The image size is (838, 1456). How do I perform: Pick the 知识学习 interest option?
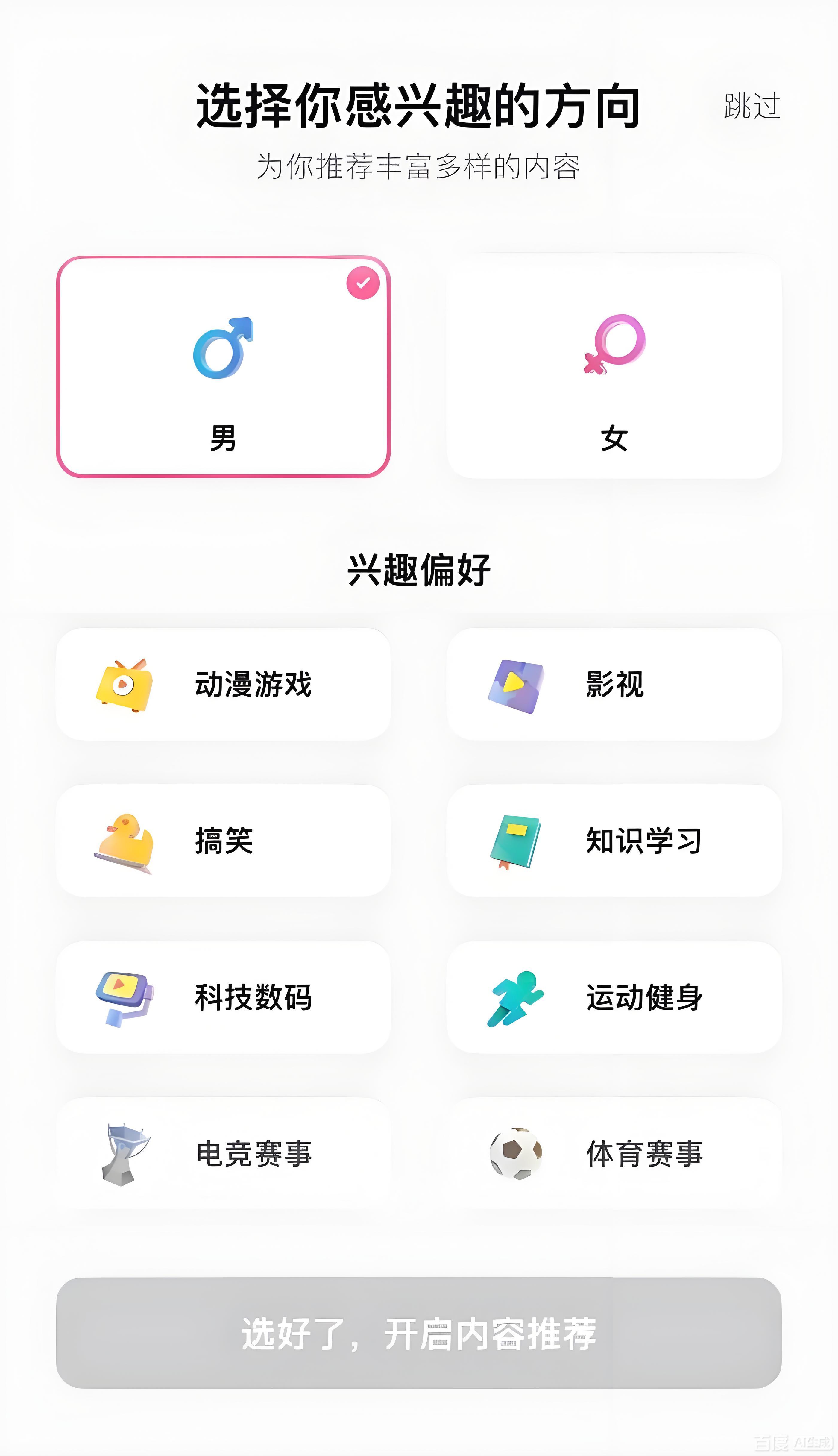pyautogui.click(x=614, y=841)
